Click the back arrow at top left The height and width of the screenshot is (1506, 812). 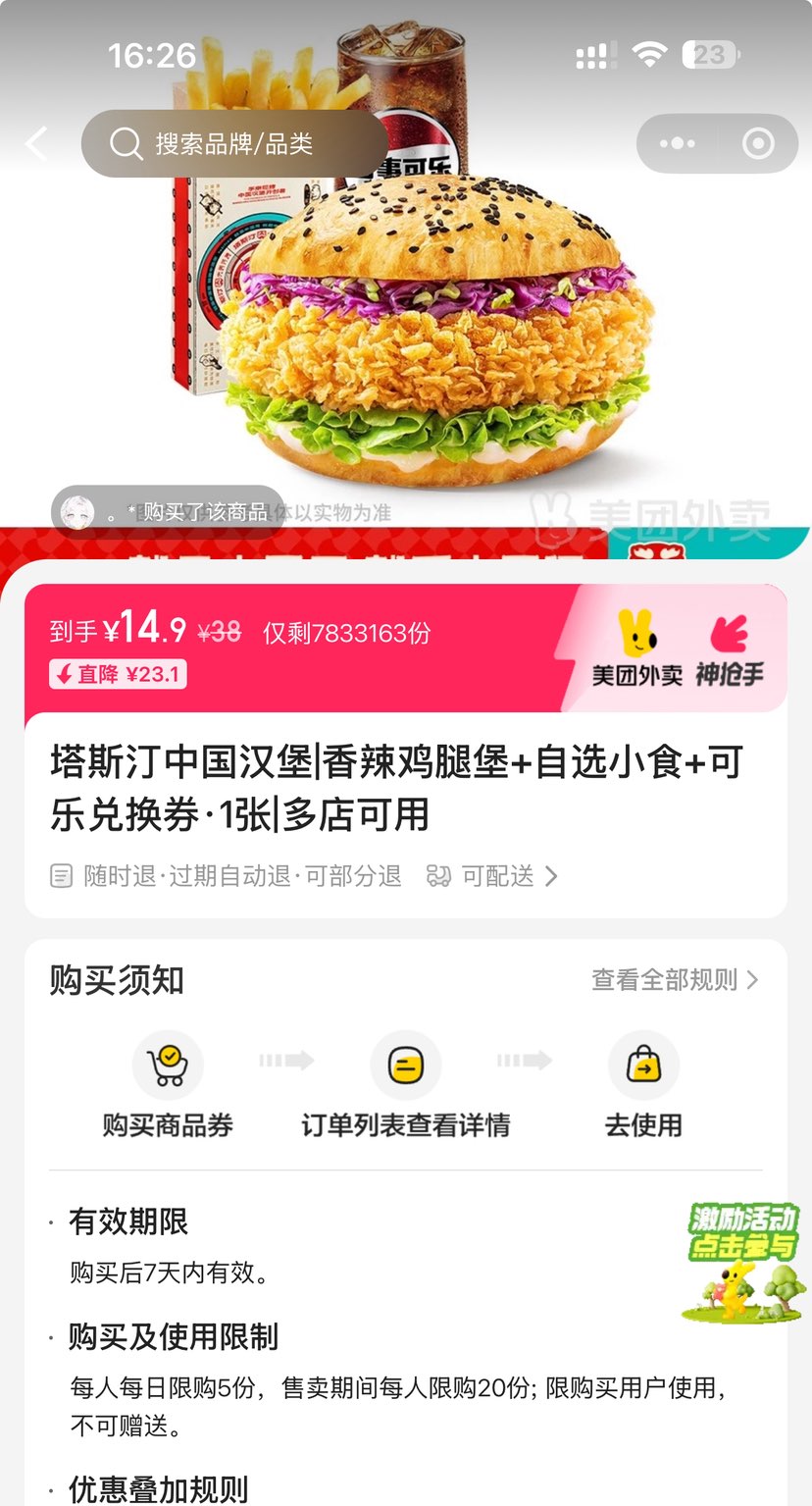pos(37,142)
